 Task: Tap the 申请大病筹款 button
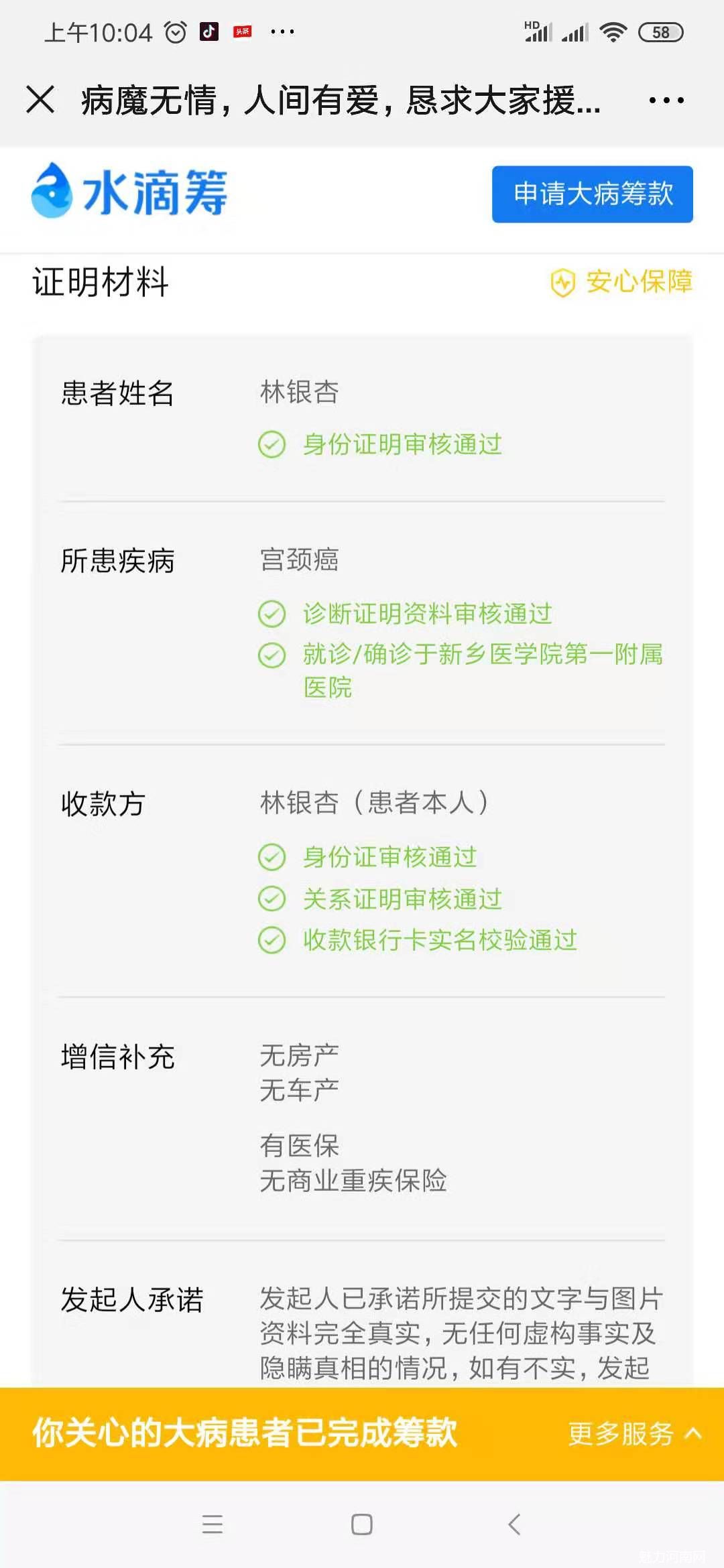(x=593, y=194)
